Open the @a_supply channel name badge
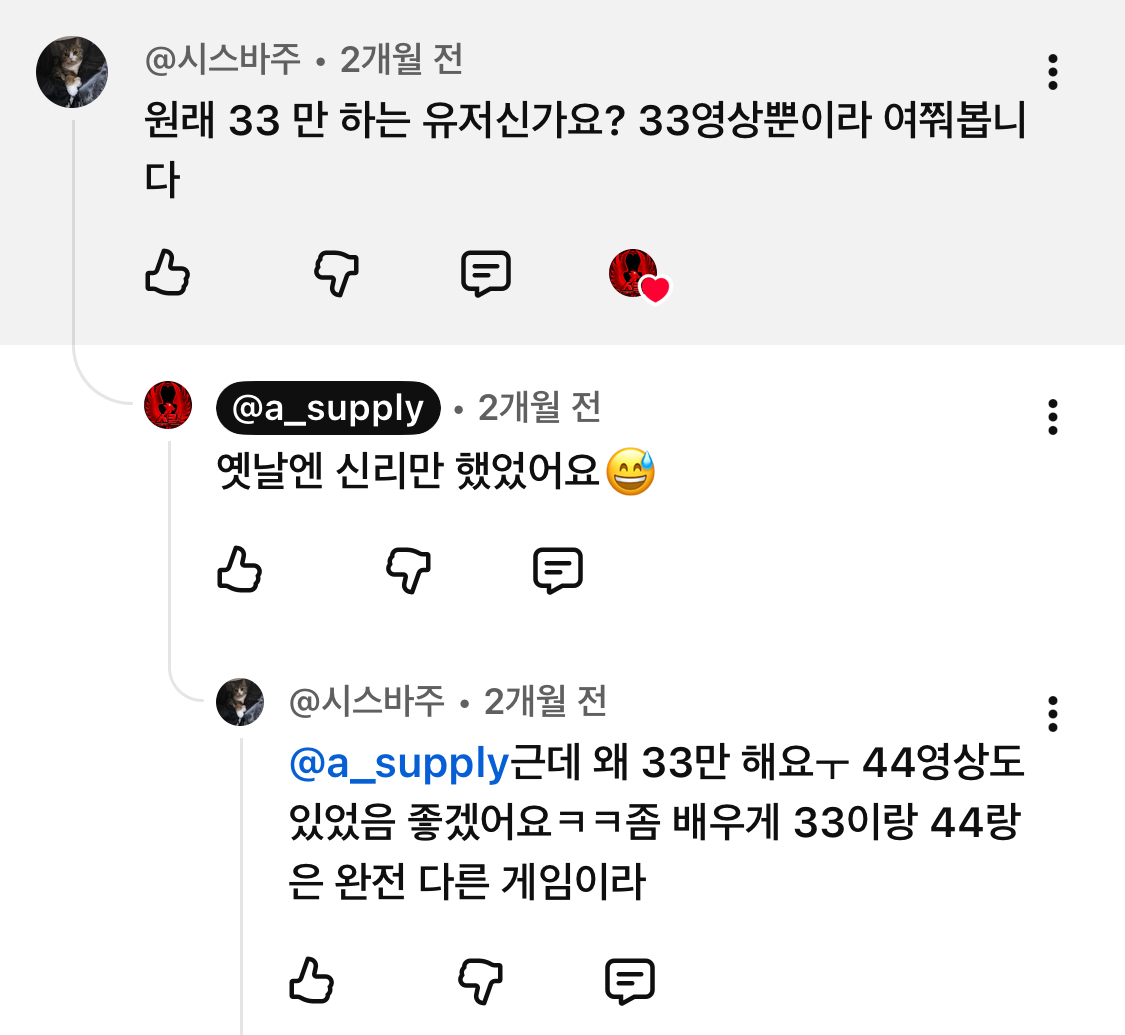 [328, 408]
